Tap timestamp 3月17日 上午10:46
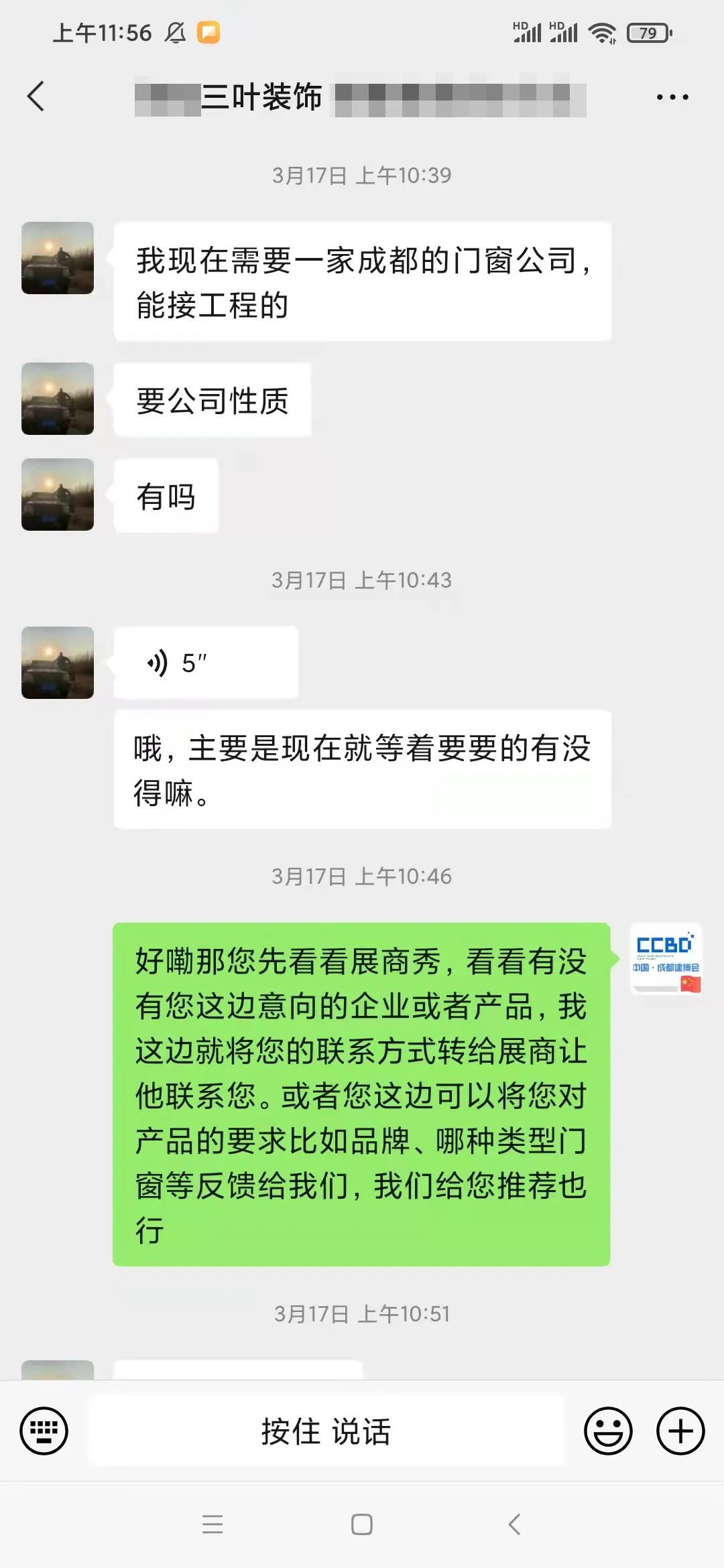Screen dimensions: 724x1568 coord(362,876)
